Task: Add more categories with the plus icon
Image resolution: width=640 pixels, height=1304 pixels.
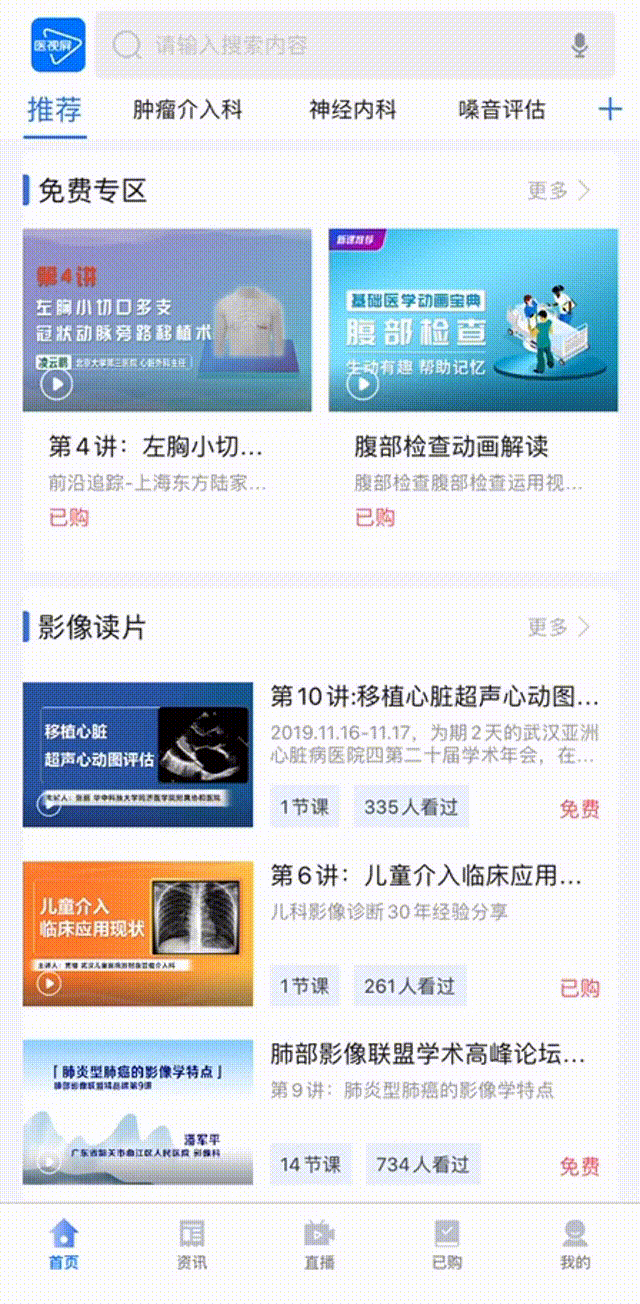Action: coord(609,110)
